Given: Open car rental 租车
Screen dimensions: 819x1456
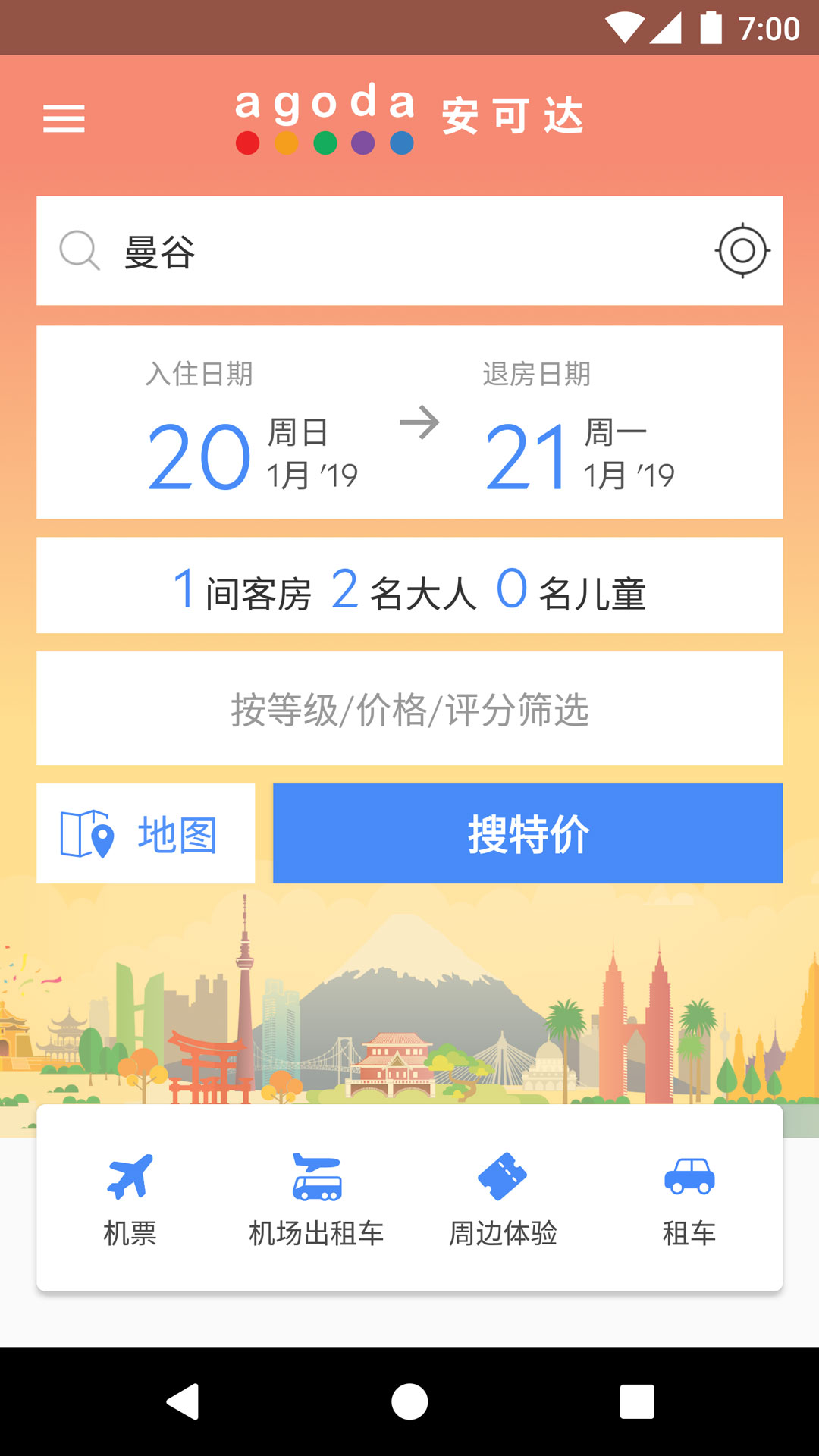Looking at the screenshot, I should (689, 1198).
